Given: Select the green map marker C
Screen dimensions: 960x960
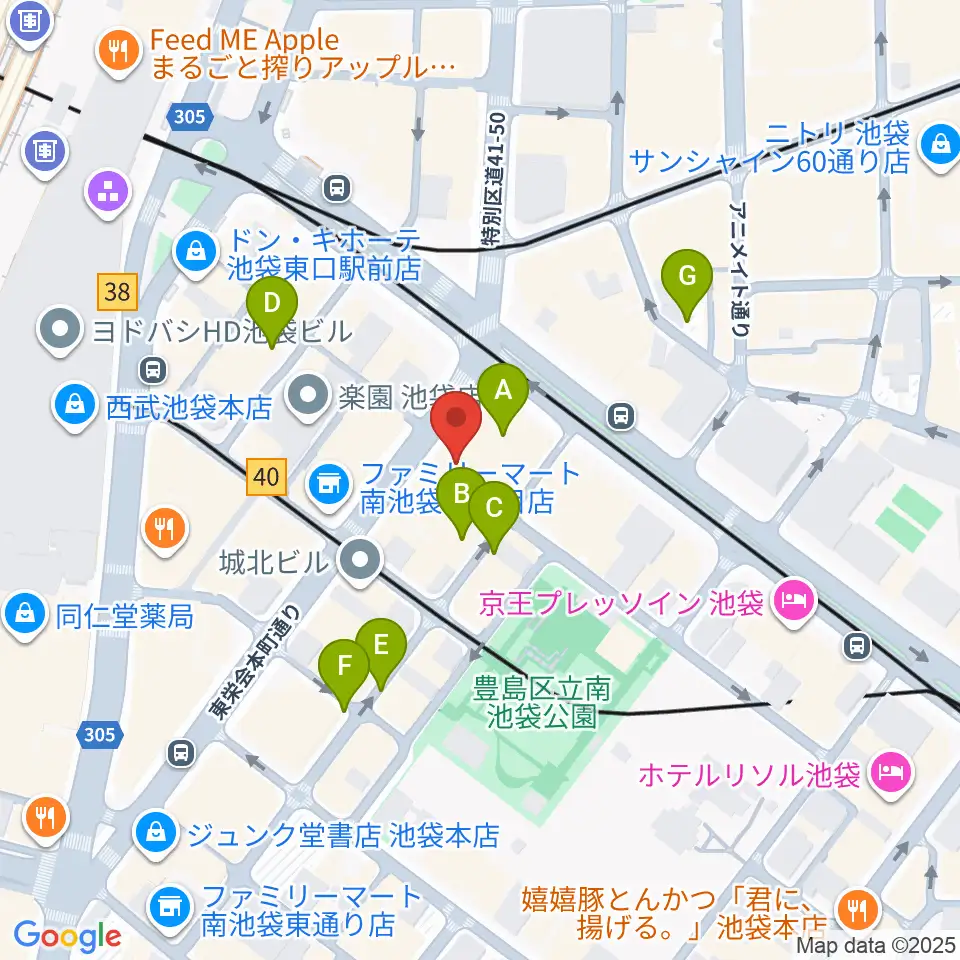Looking at the screenshot, I should 493,513.
